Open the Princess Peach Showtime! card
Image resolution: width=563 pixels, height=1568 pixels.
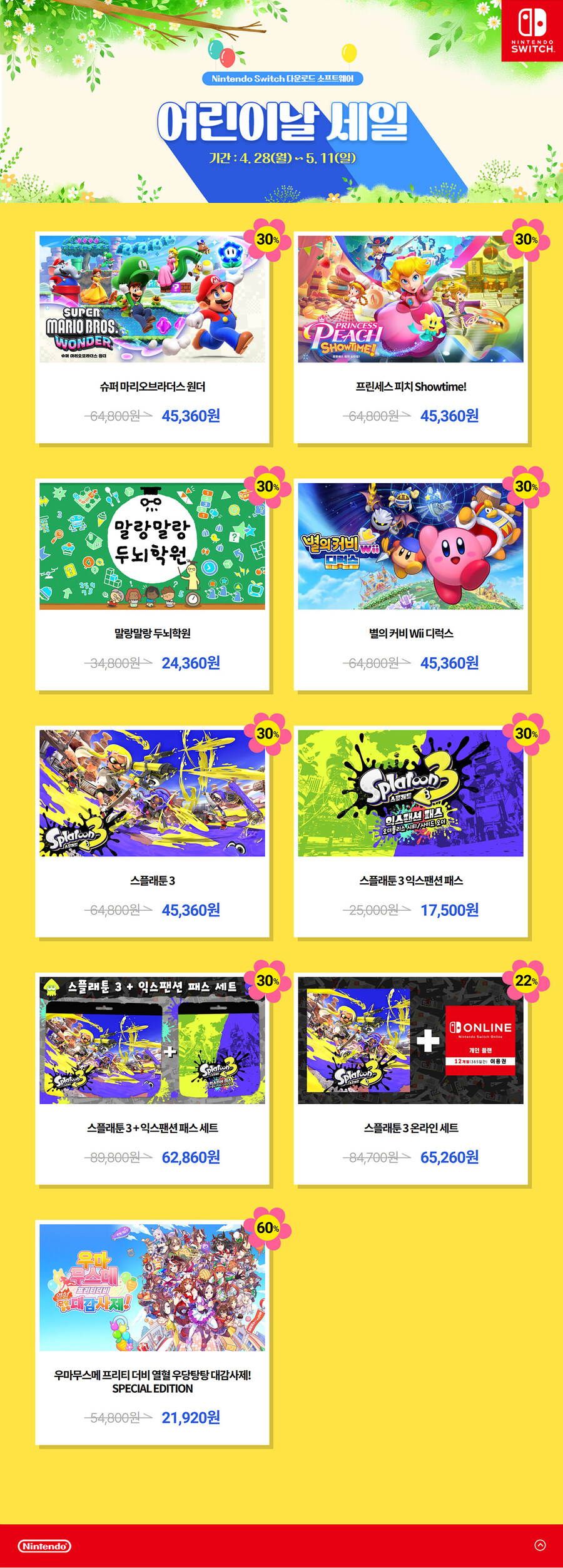pos(410,337)
